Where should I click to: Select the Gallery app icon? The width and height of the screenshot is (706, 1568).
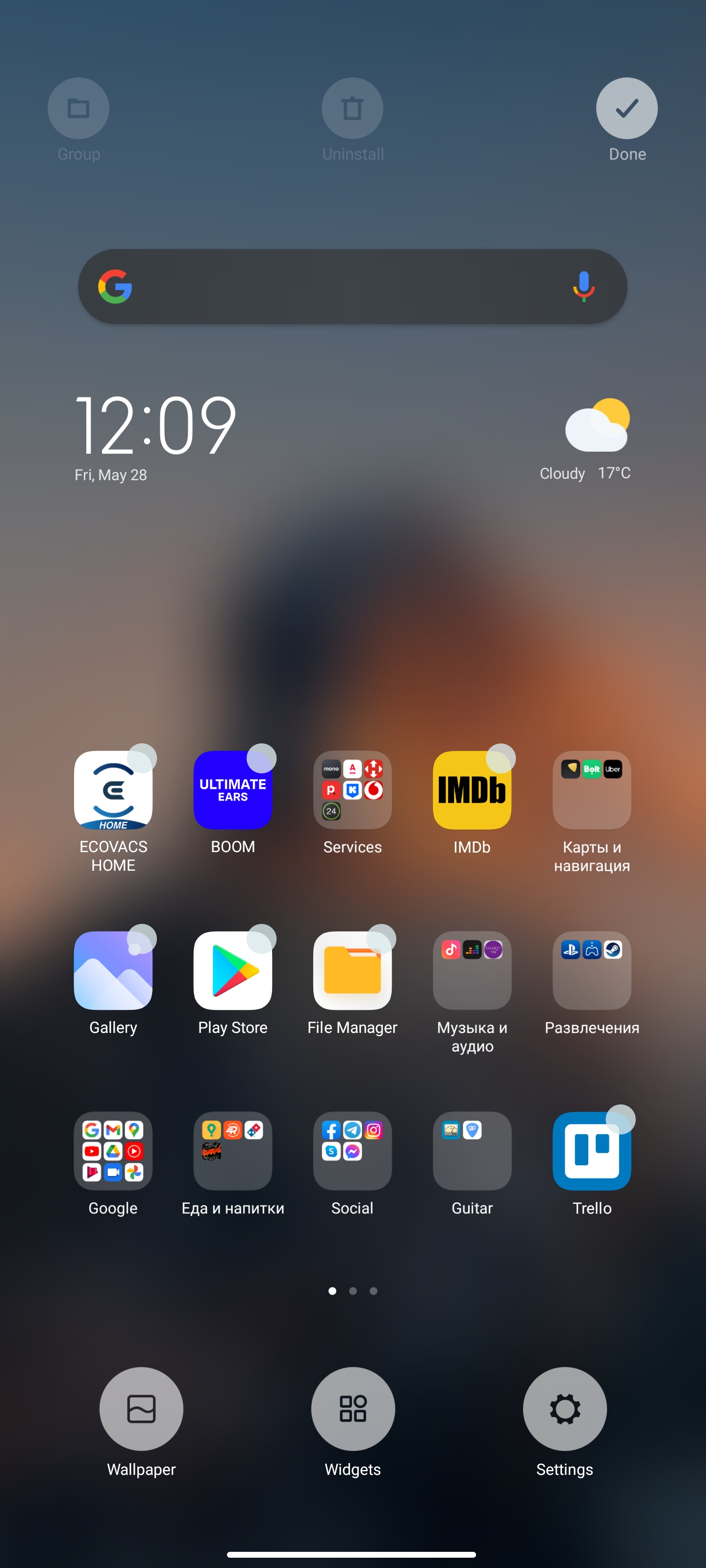pyautogui.click(x=113, y=970)
